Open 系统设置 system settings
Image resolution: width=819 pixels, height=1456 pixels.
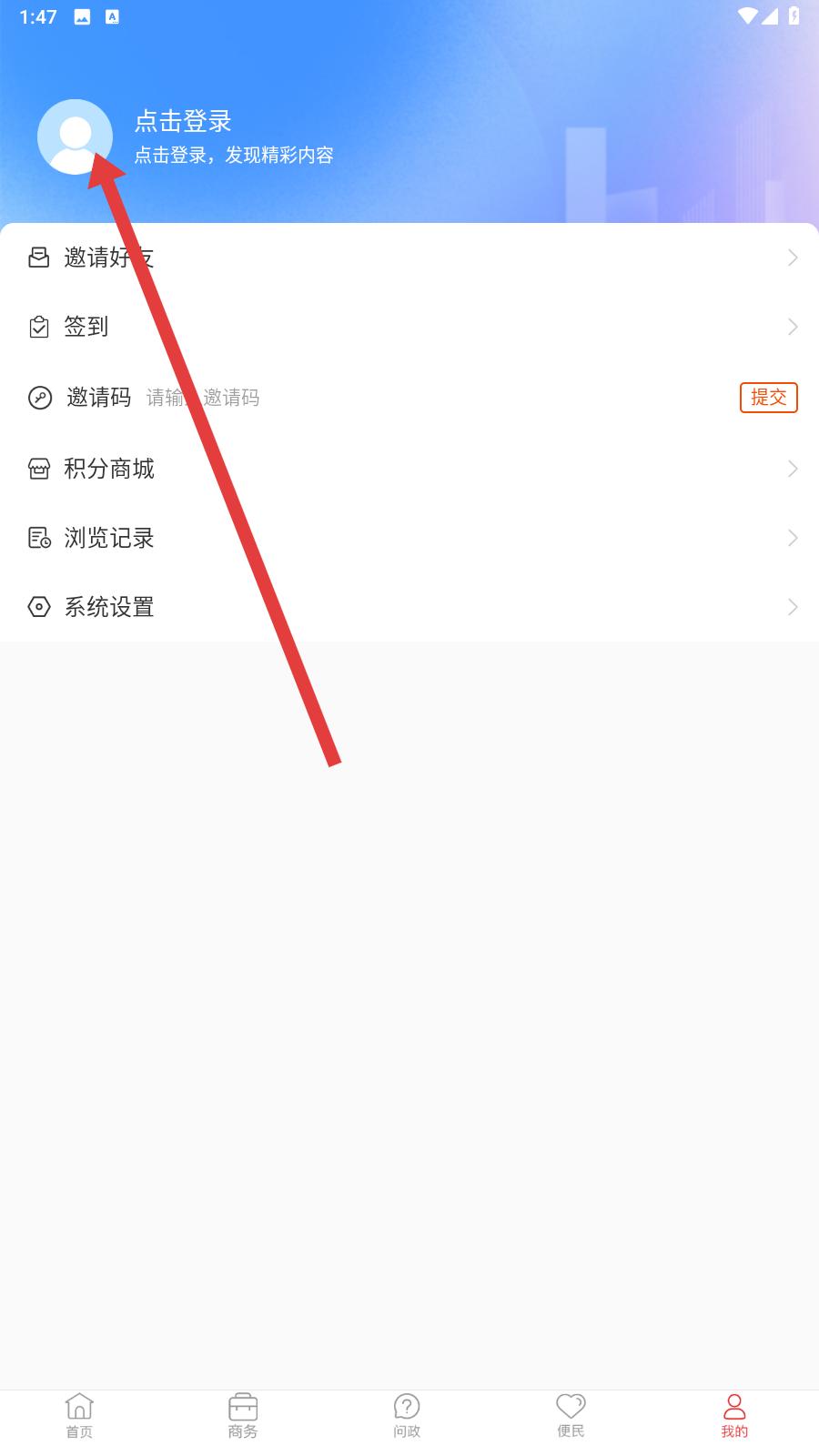(409, 607)
